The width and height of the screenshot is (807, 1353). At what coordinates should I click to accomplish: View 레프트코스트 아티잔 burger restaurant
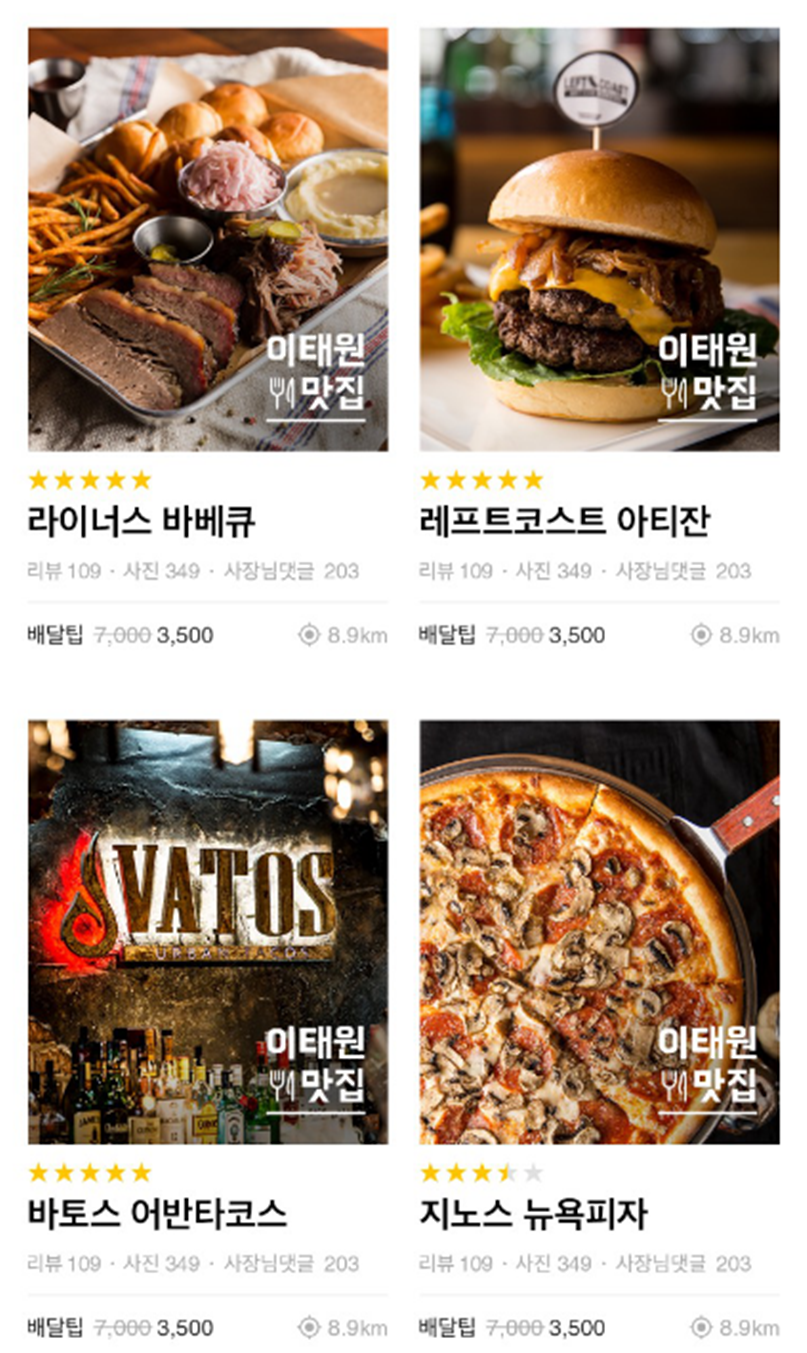(x=599, y=240)
